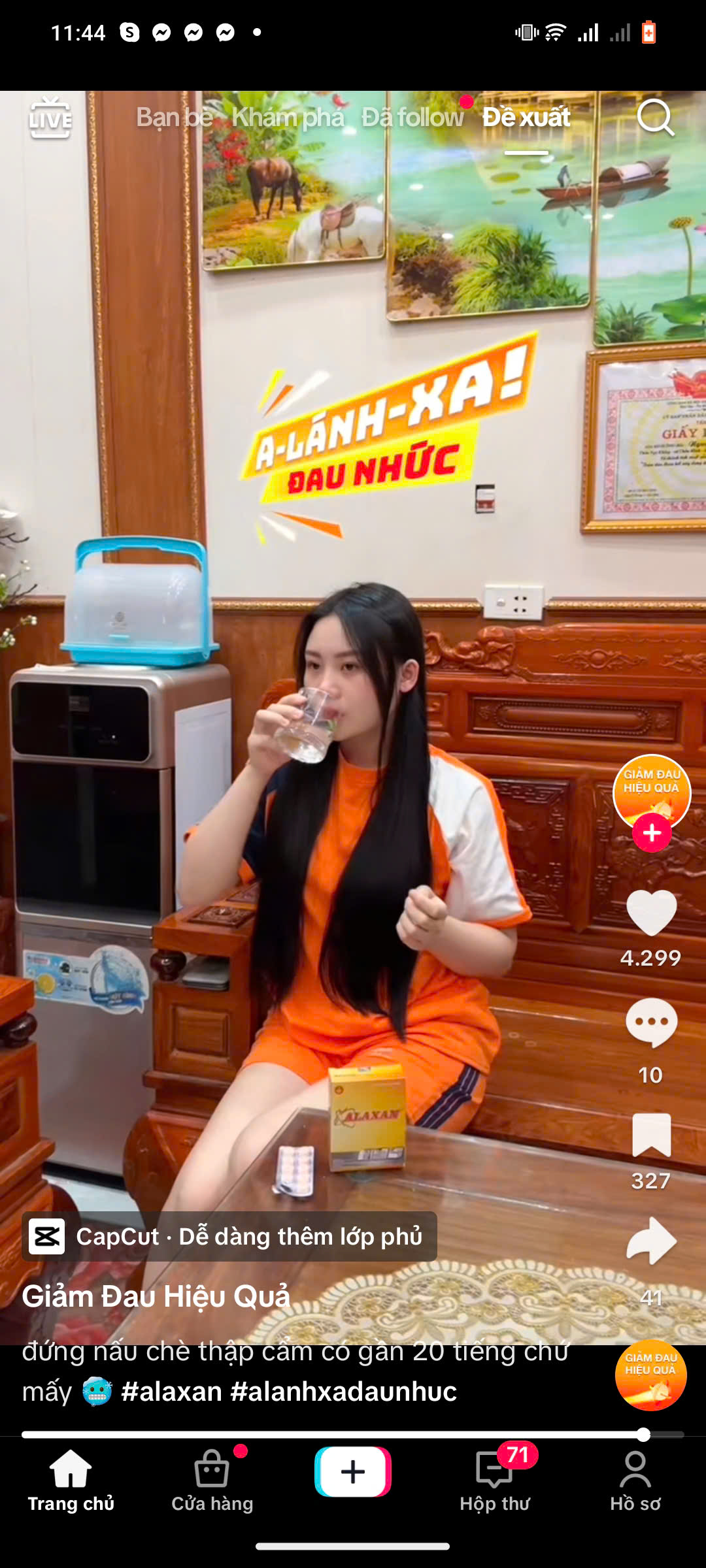This screenshot has width=706, height=1568.
Task: Like this video with the heart icon
Action: (x=651, y=913)
